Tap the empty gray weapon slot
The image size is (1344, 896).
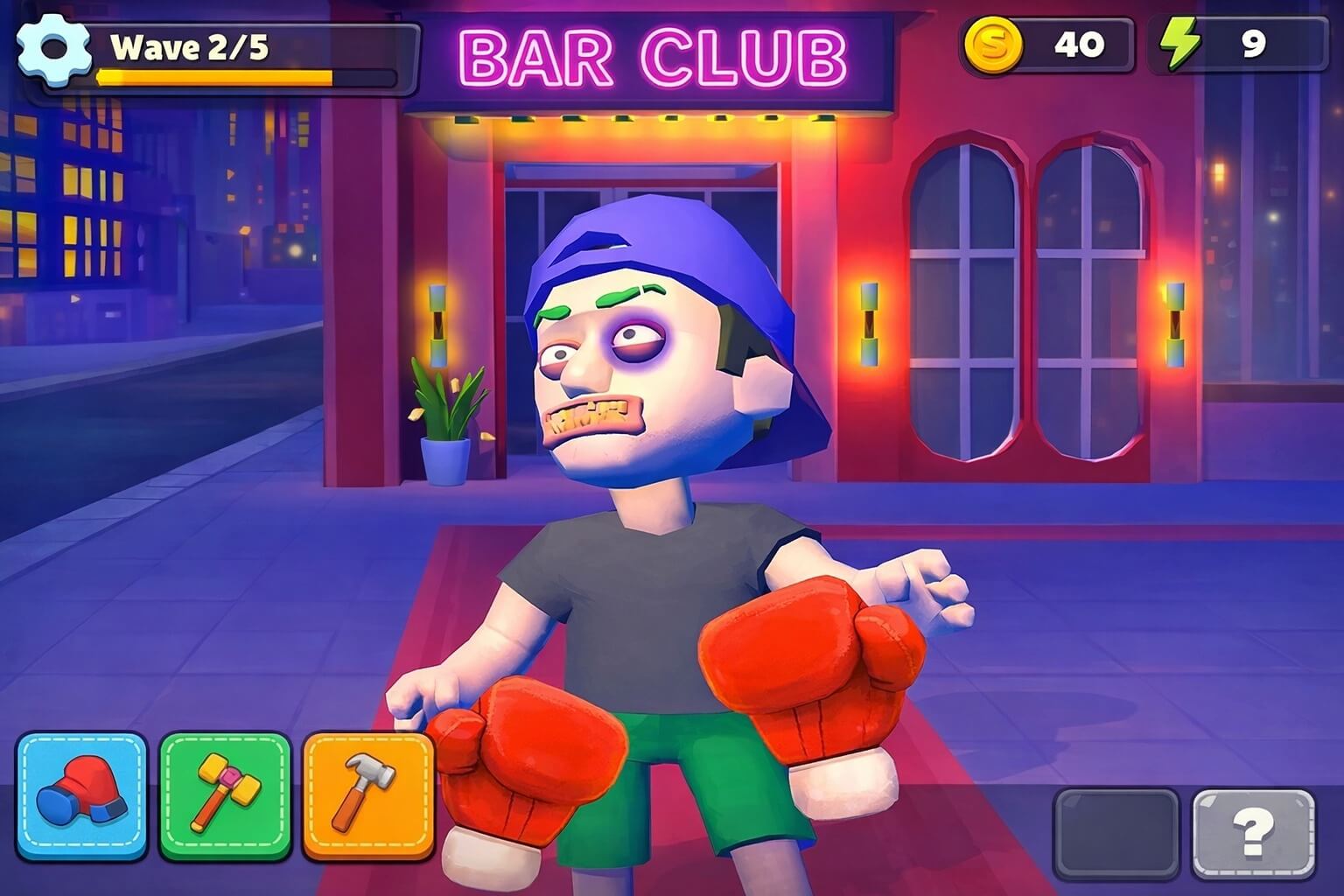[x=1116, y=835]
